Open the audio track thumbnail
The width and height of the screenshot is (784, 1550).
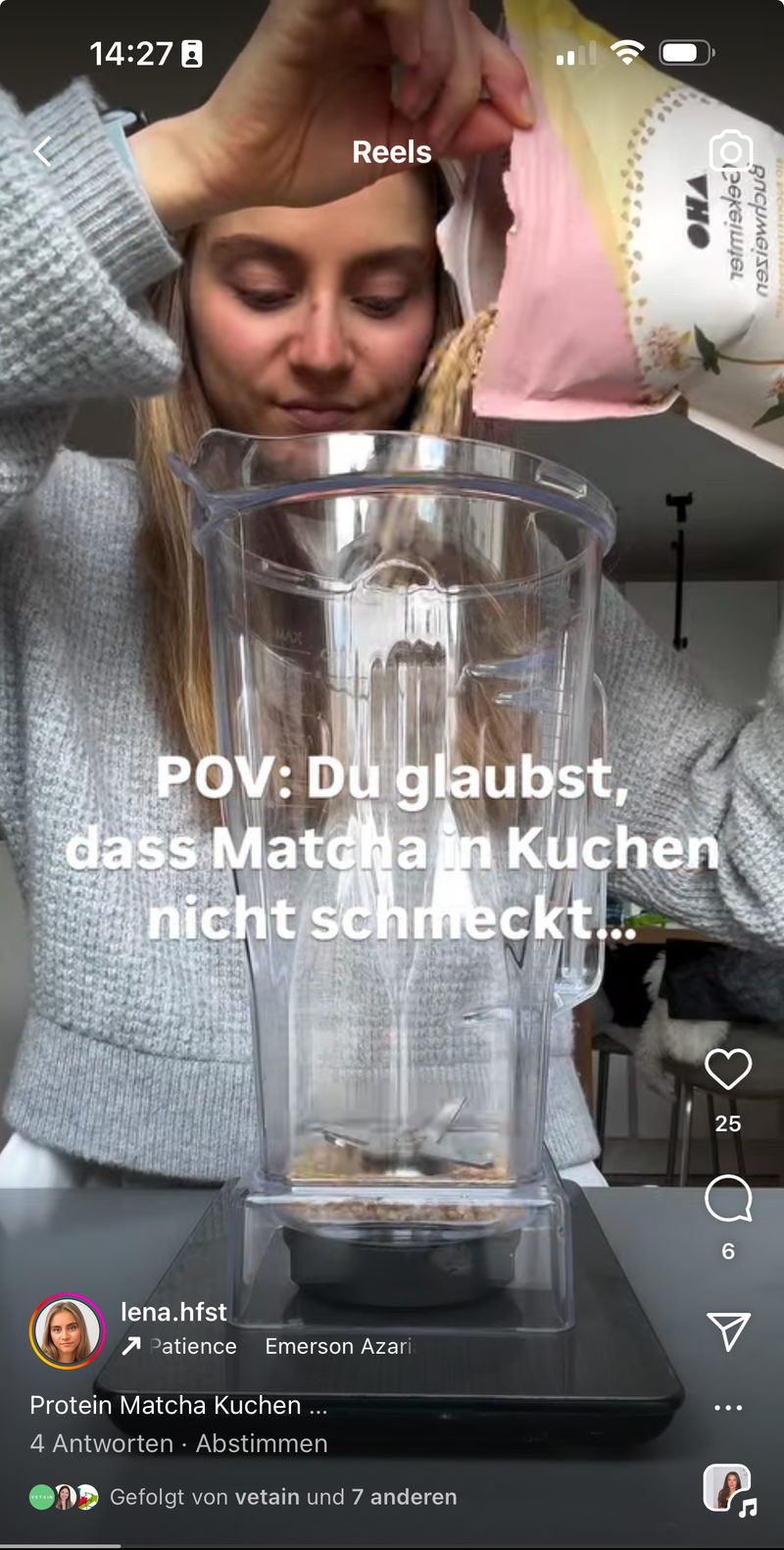click(x=728, y=1488)
